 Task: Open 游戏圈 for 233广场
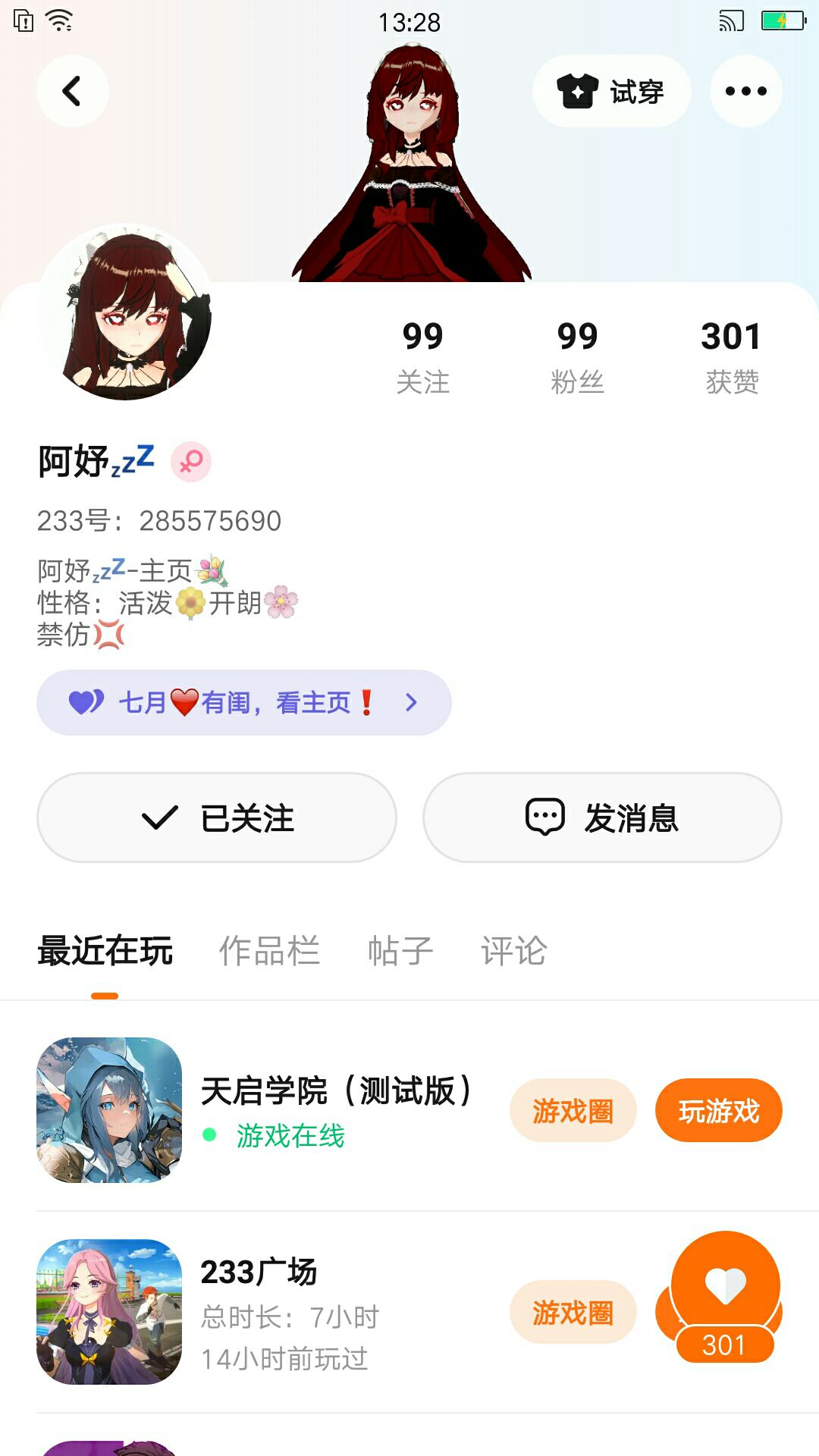[573, 1313]
